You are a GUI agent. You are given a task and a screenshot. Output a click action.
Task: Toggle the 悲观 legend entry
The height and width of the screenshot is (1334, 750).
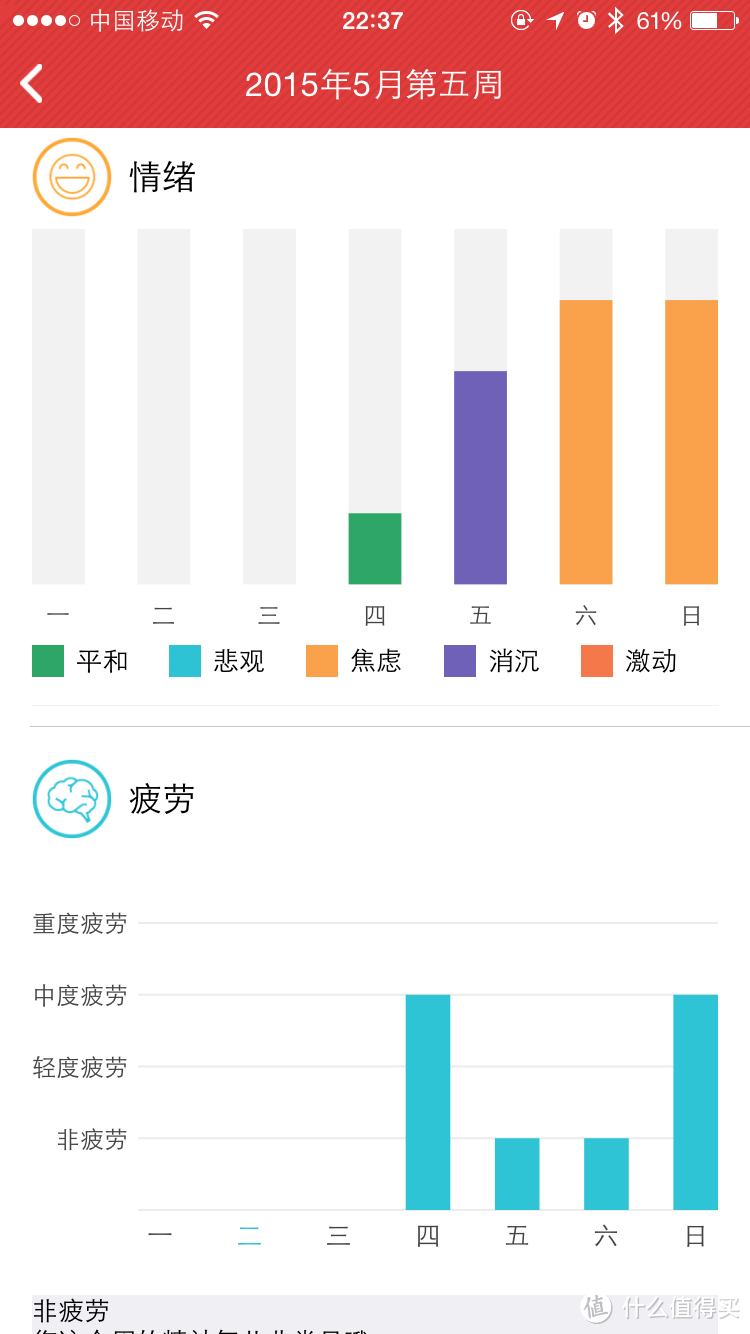click(212, 660)
